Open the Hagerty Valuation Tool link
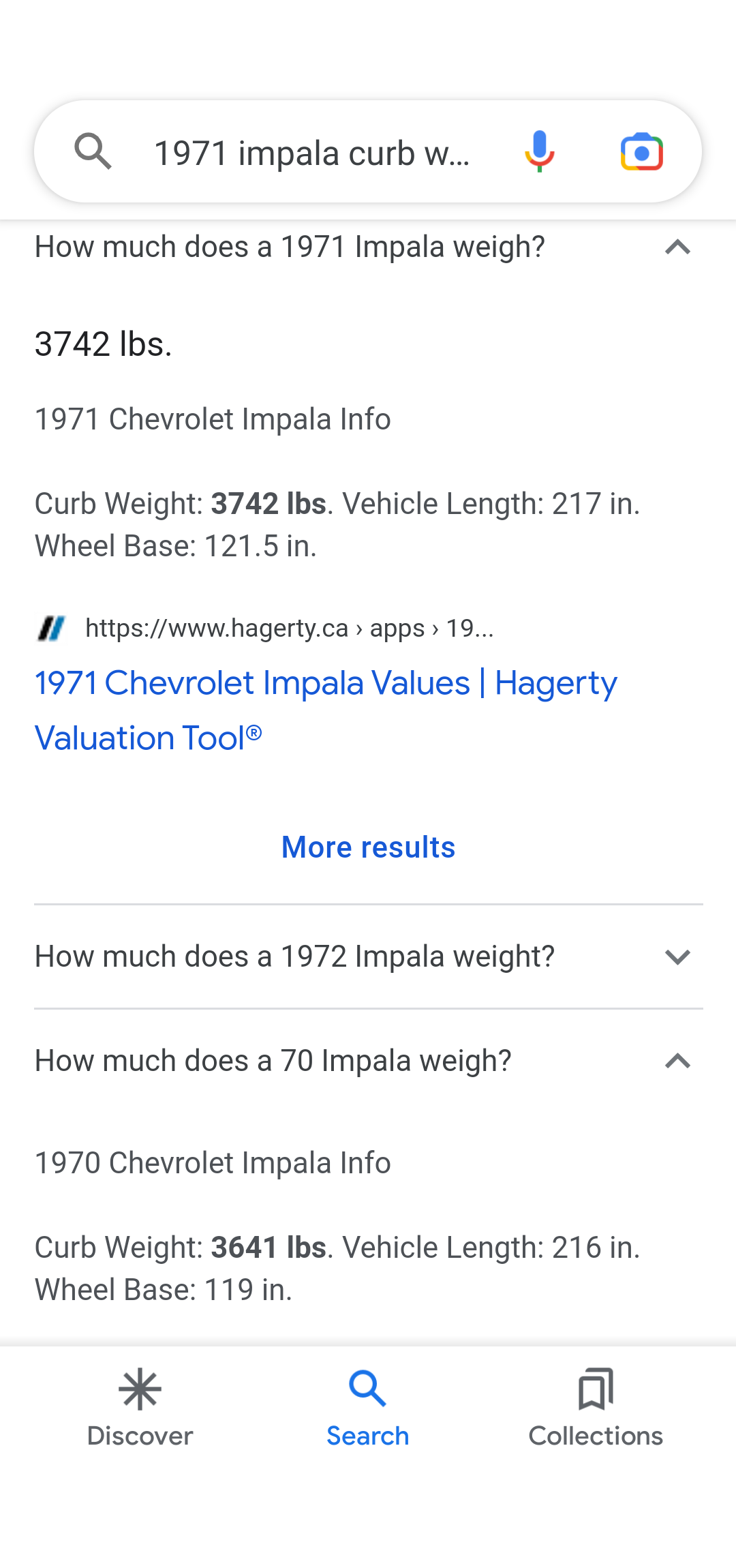Image resolution: width=736 pixels, height=1568 pixels. pos(326,710)
